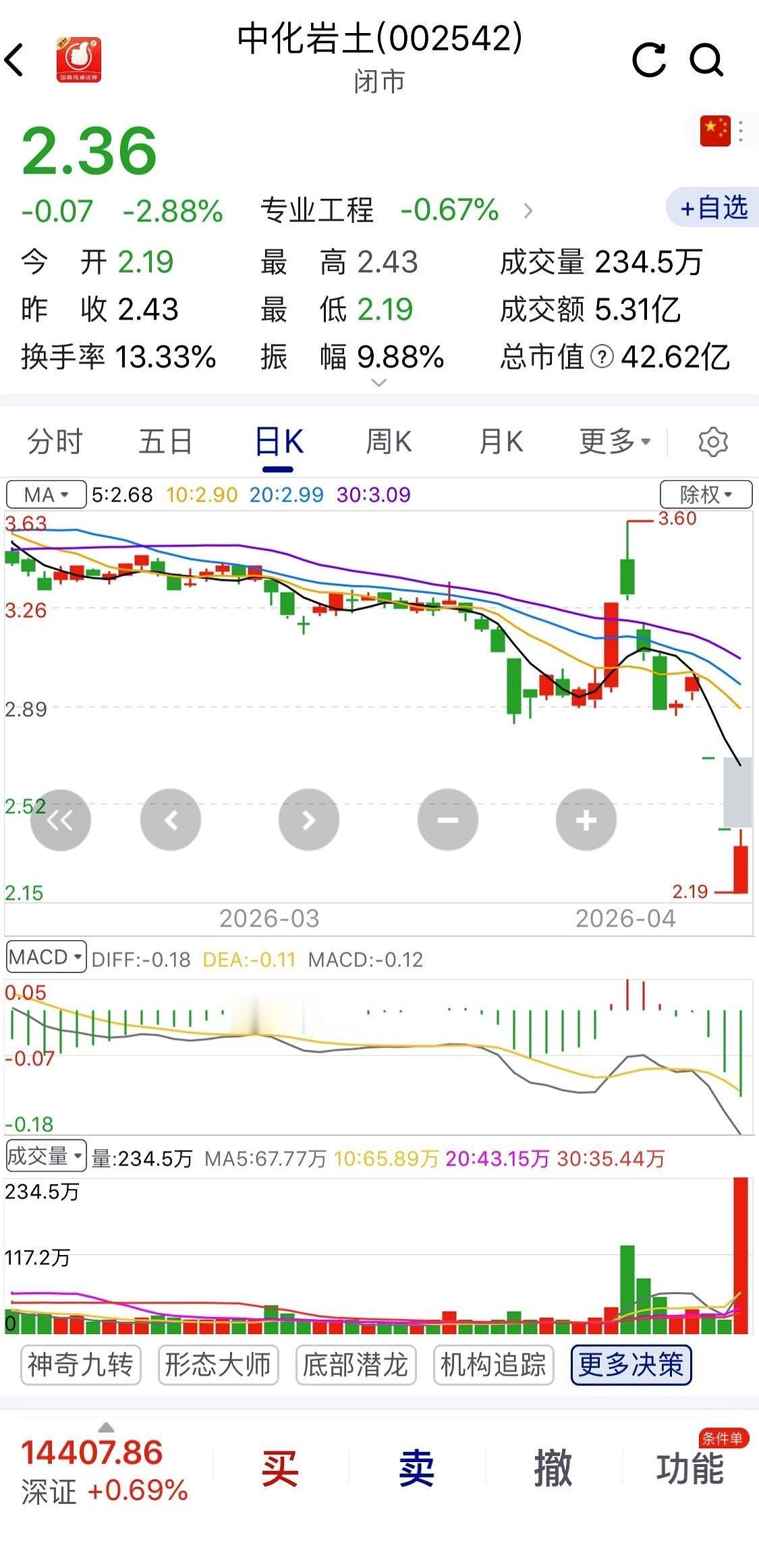This screenshot has height=1568, width=759.
Task: Toggle the MACD indicator selector
Action: coord(45,956)
